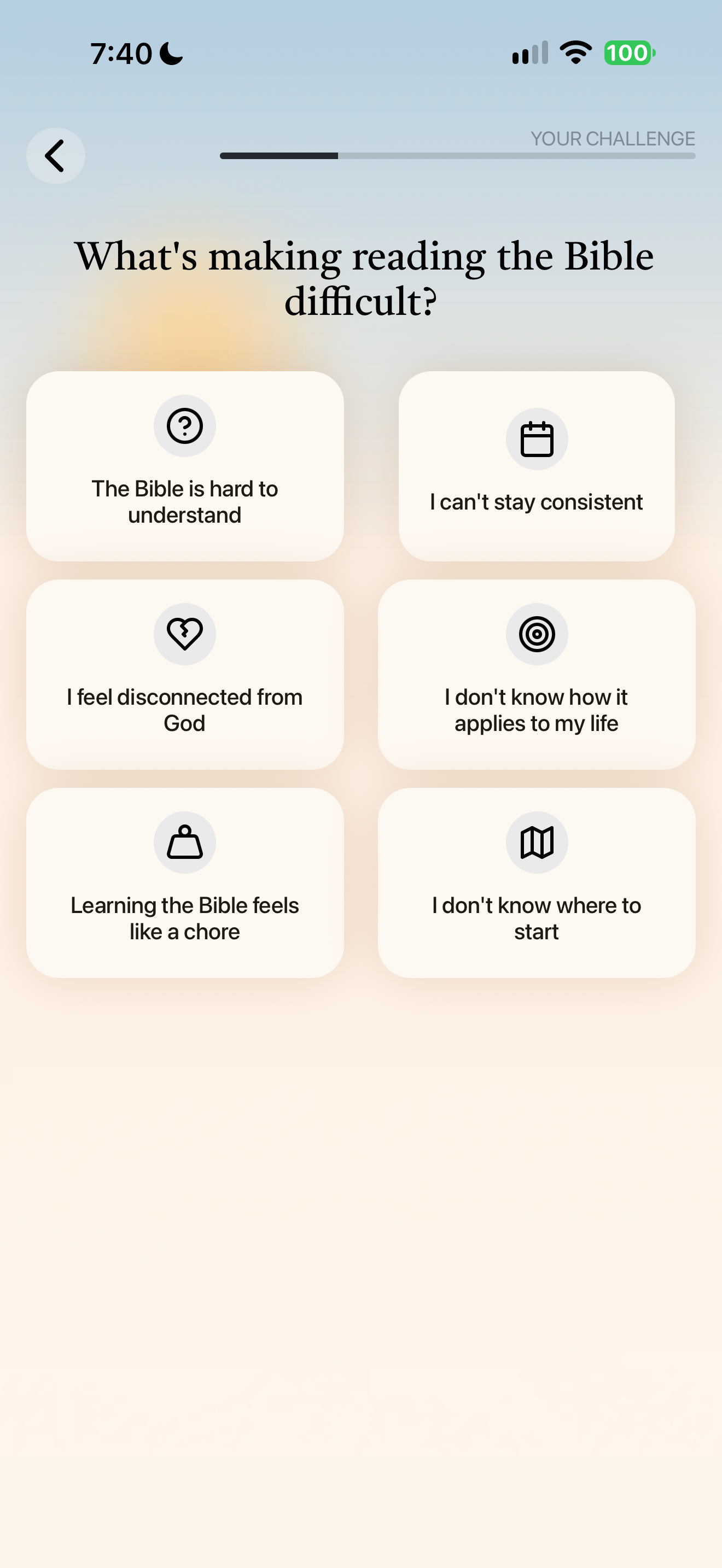This screenshot has height=1568, width=722.
Task: Pick "I feel disconnected from God"
Action: pyautogui.click(x=185, y=675)
